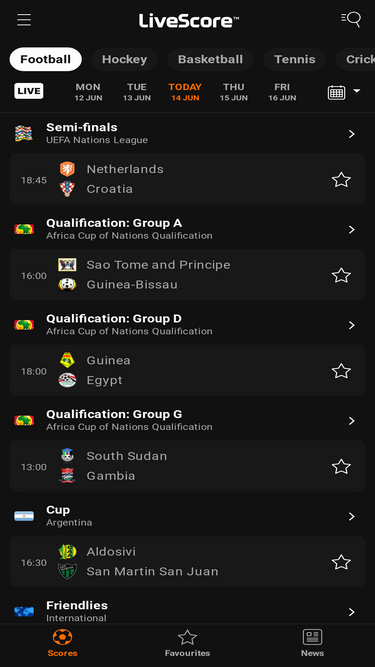
Task: Star the Aldosivi vs San Martin match
Action: (341, 562)
